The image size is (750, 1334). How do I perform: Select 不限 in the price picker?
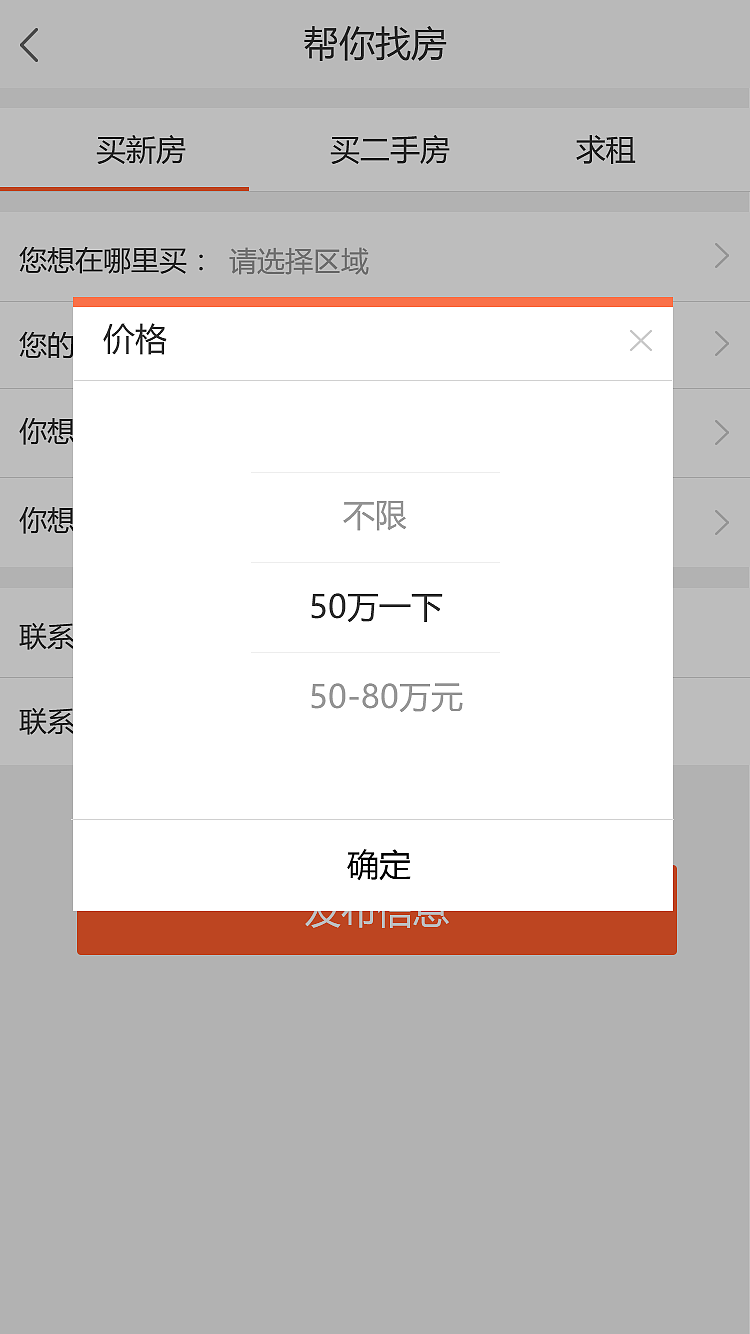click(375, 516)
